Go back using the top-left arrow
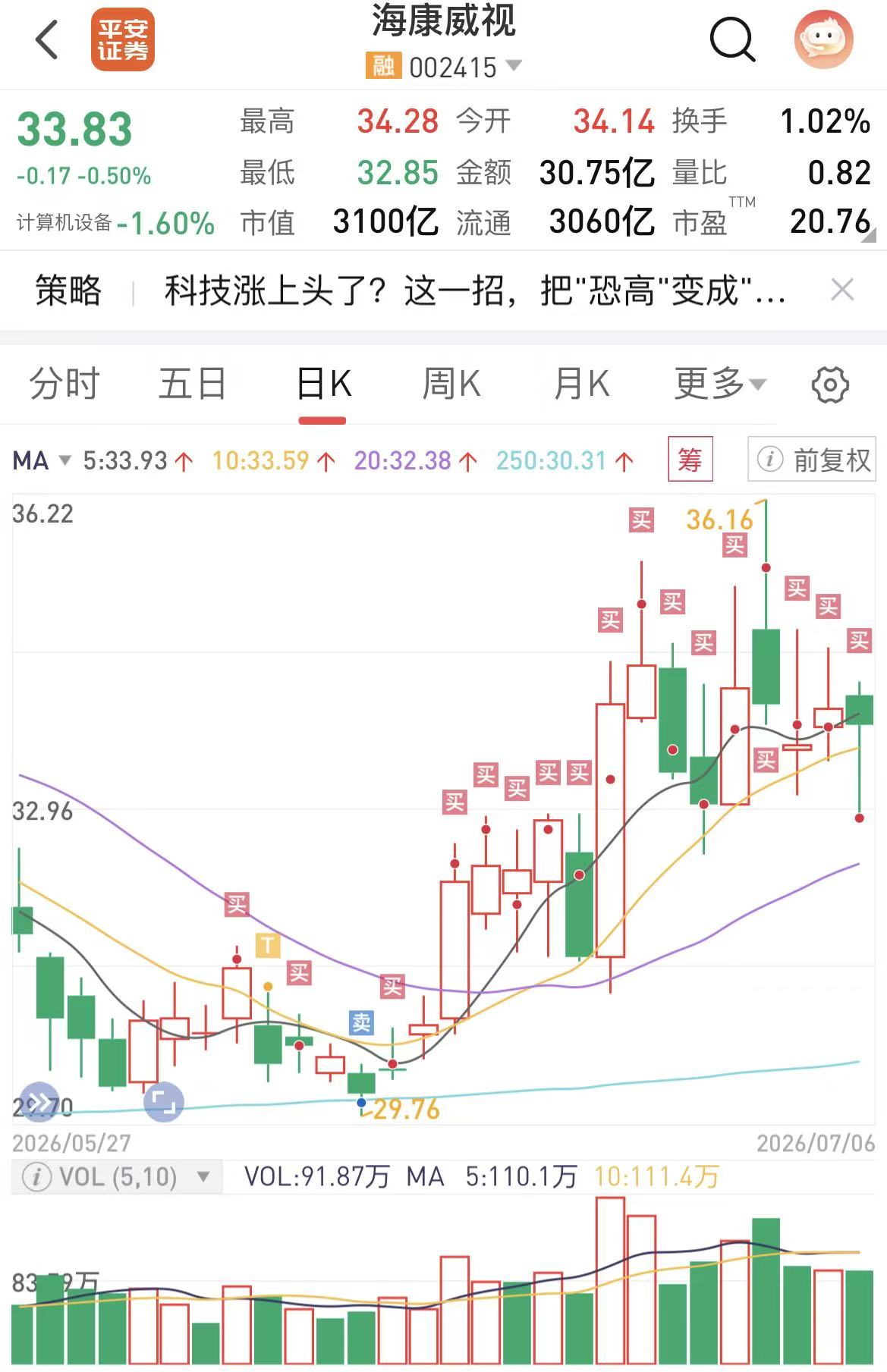 coord(47,39)
